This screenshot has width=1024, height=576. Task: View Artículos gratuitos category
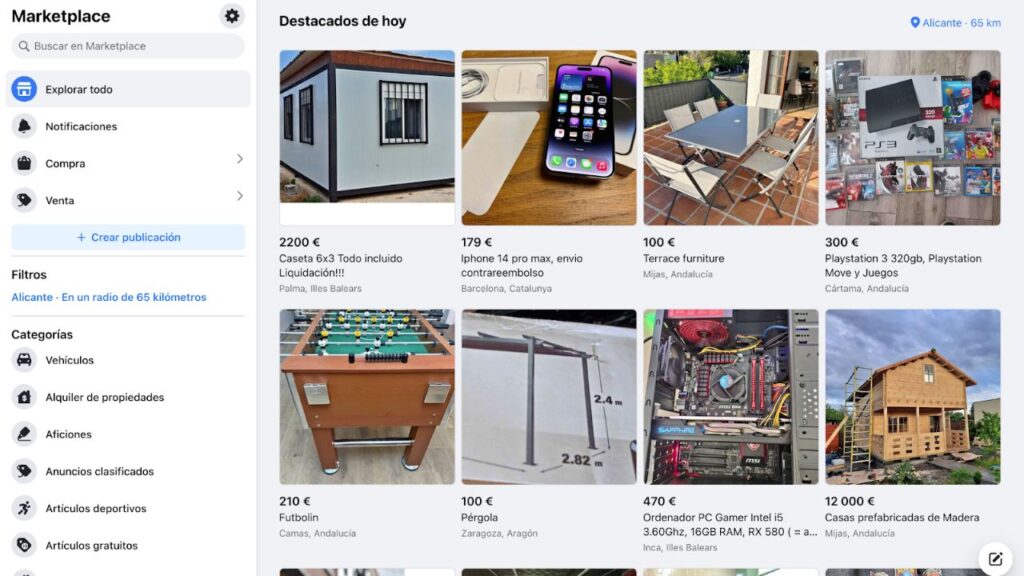[91, 545]
